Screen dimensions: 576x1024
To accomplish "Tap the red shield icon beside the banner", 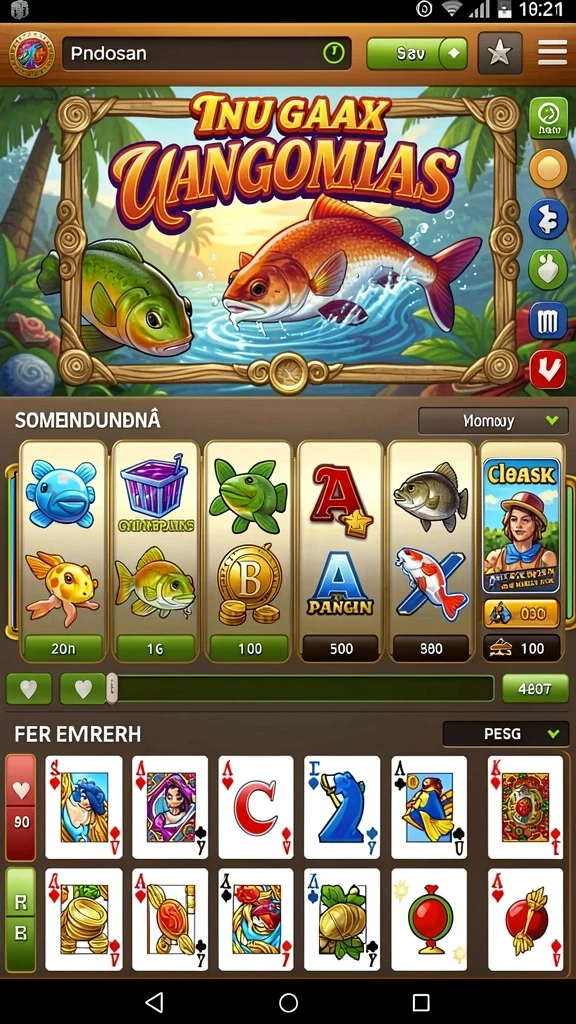I will coord(548,370).
